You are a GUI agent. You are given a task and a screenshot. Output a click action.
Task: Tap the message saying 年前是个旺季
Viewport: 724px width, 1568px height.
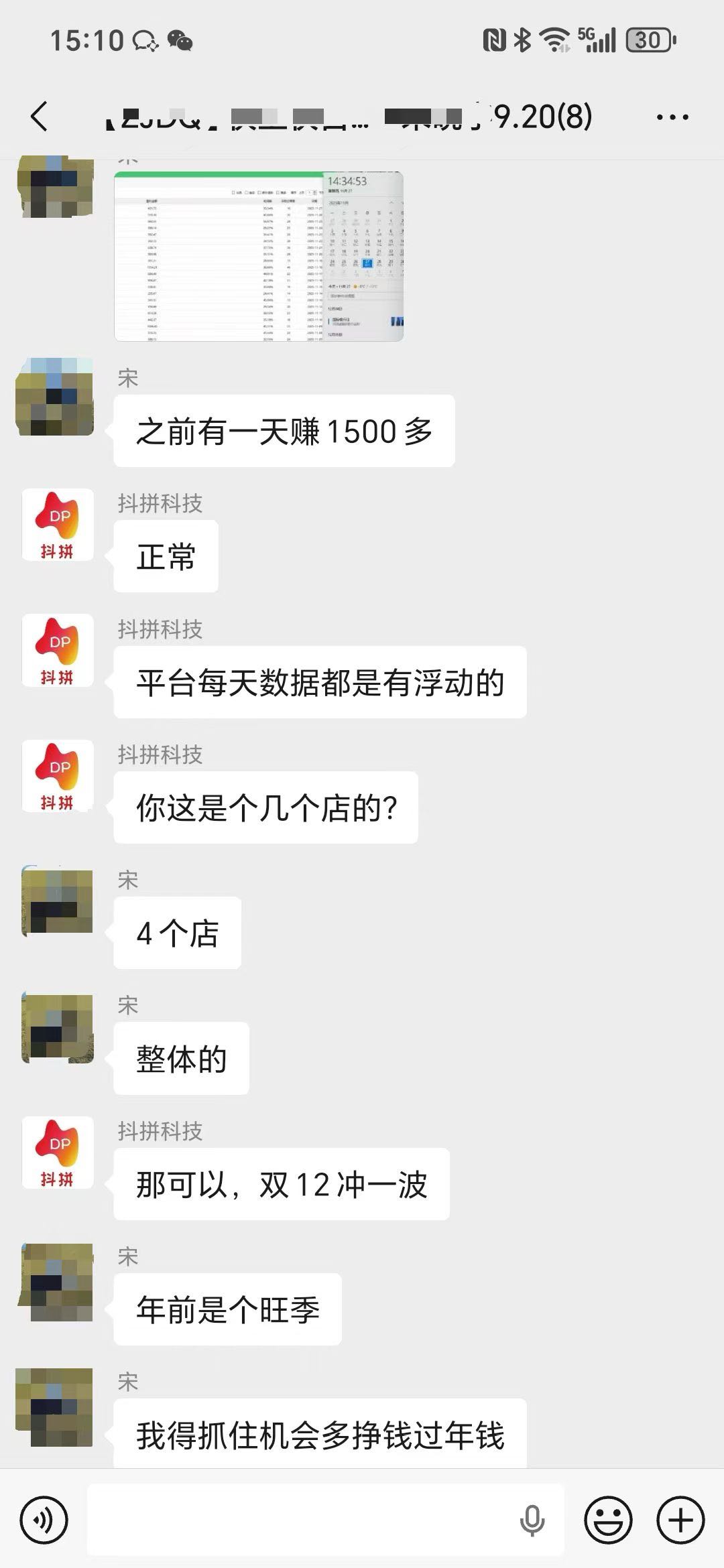[x=228, y=1307]
